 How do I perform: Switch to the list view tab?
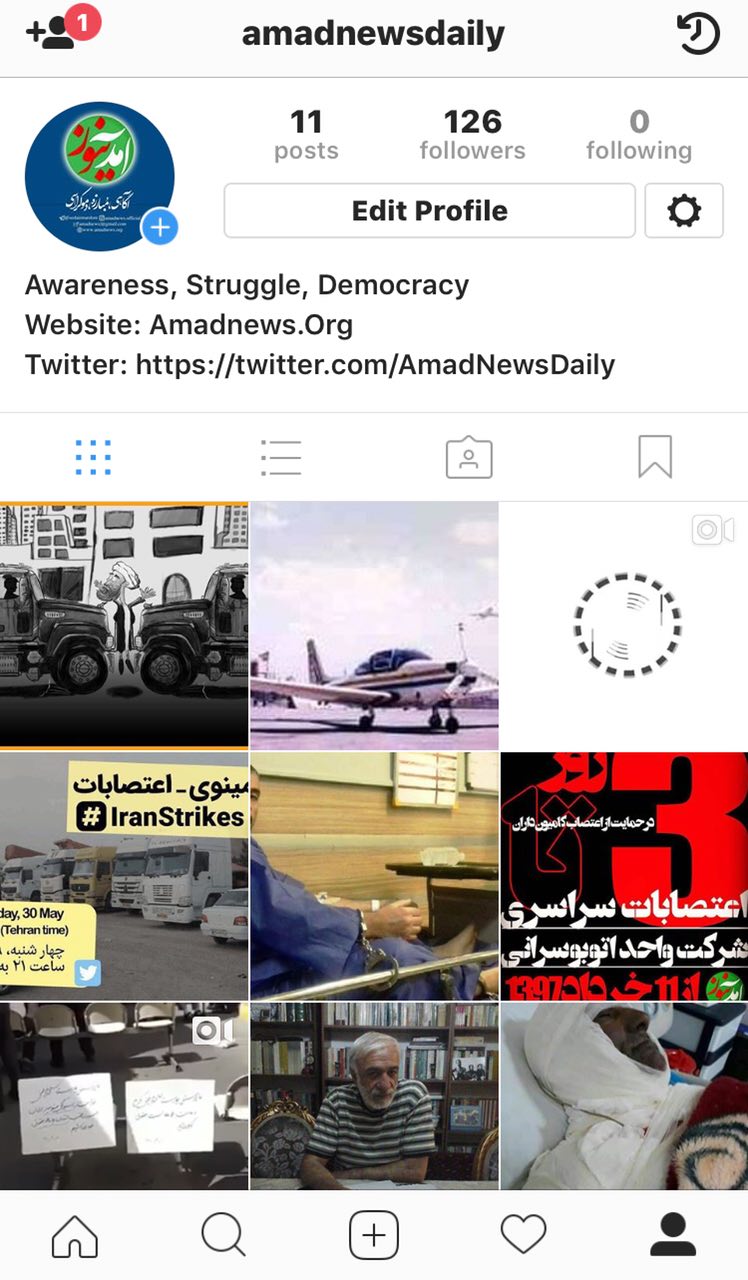pos(281,458)
